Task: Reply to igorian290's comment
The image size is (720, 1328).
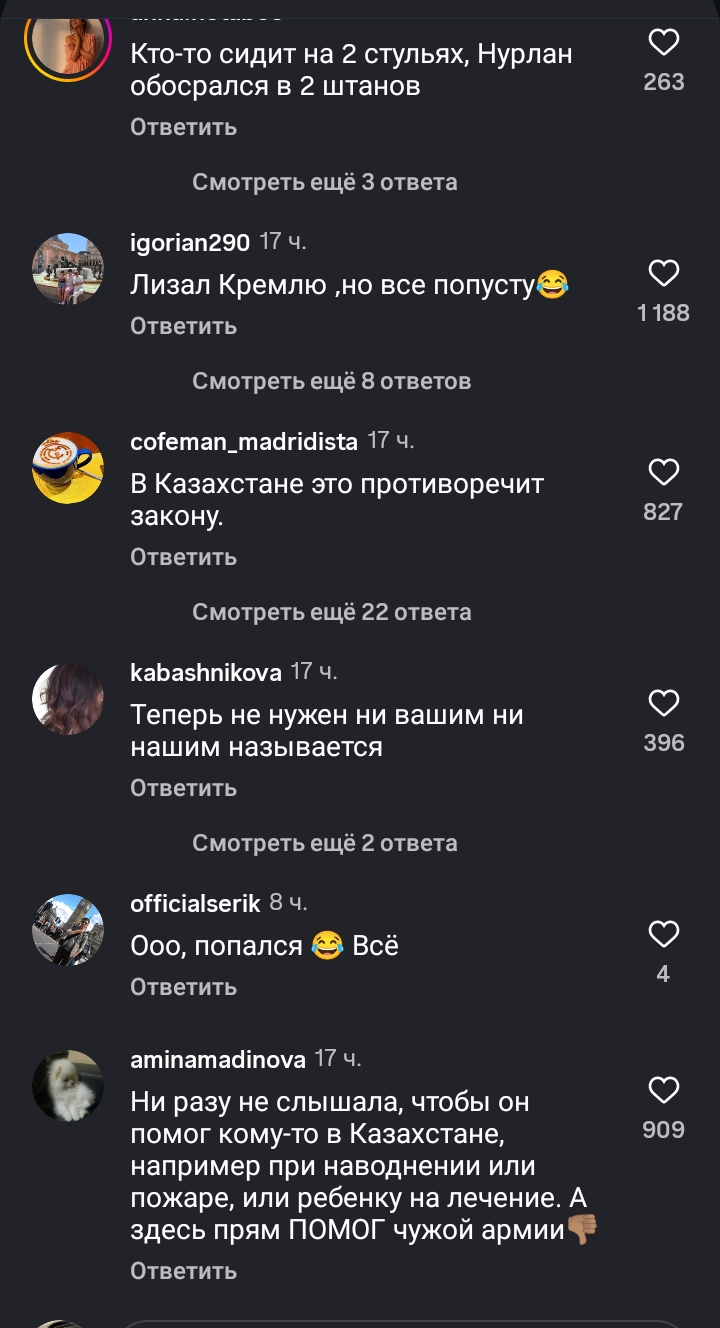Action: tap(183, 326)
